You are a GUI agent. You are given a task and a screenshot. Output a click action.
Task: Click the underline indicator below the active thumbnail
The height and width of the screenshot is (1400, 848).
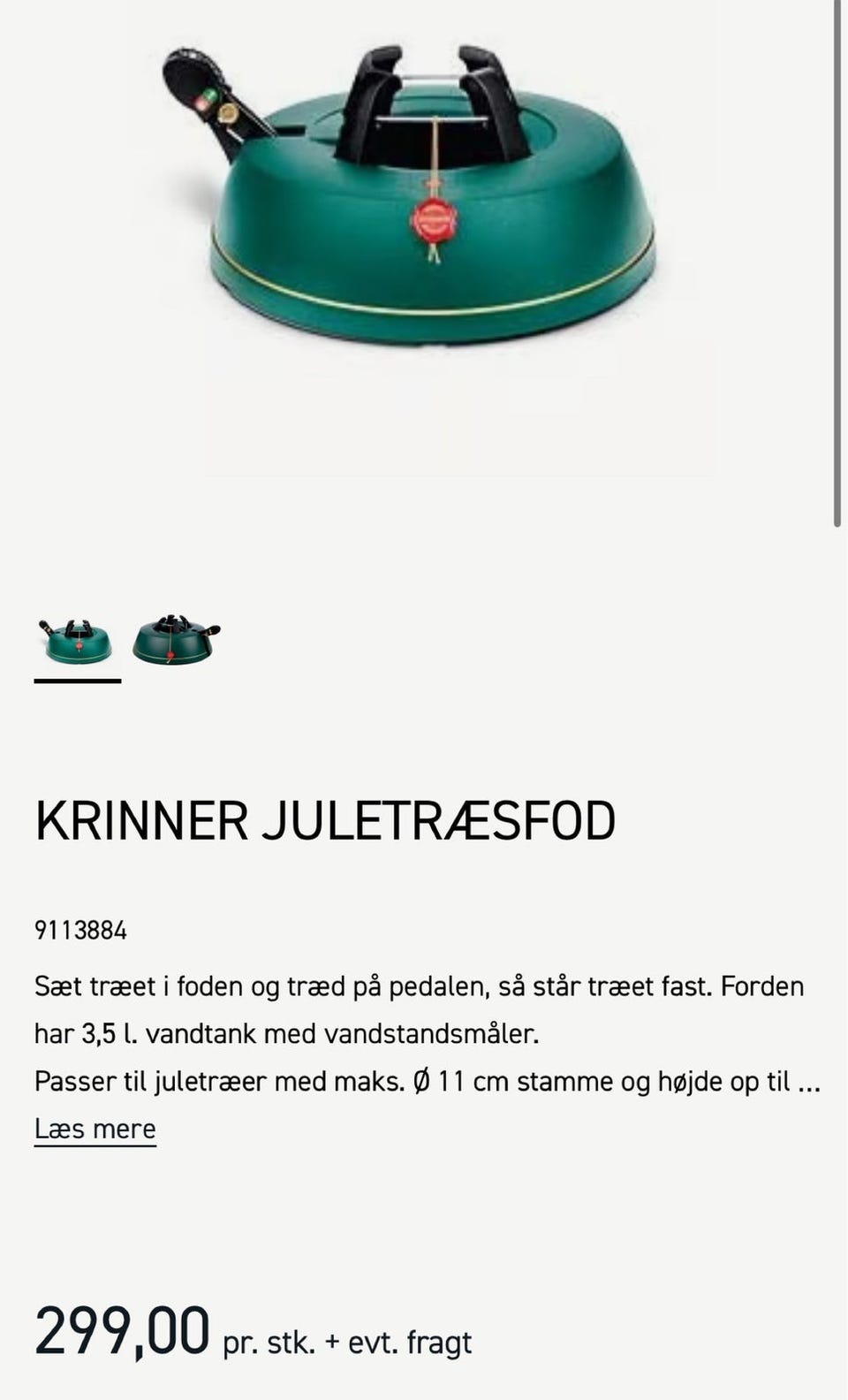pyautogui.click(x=77, y=681)
